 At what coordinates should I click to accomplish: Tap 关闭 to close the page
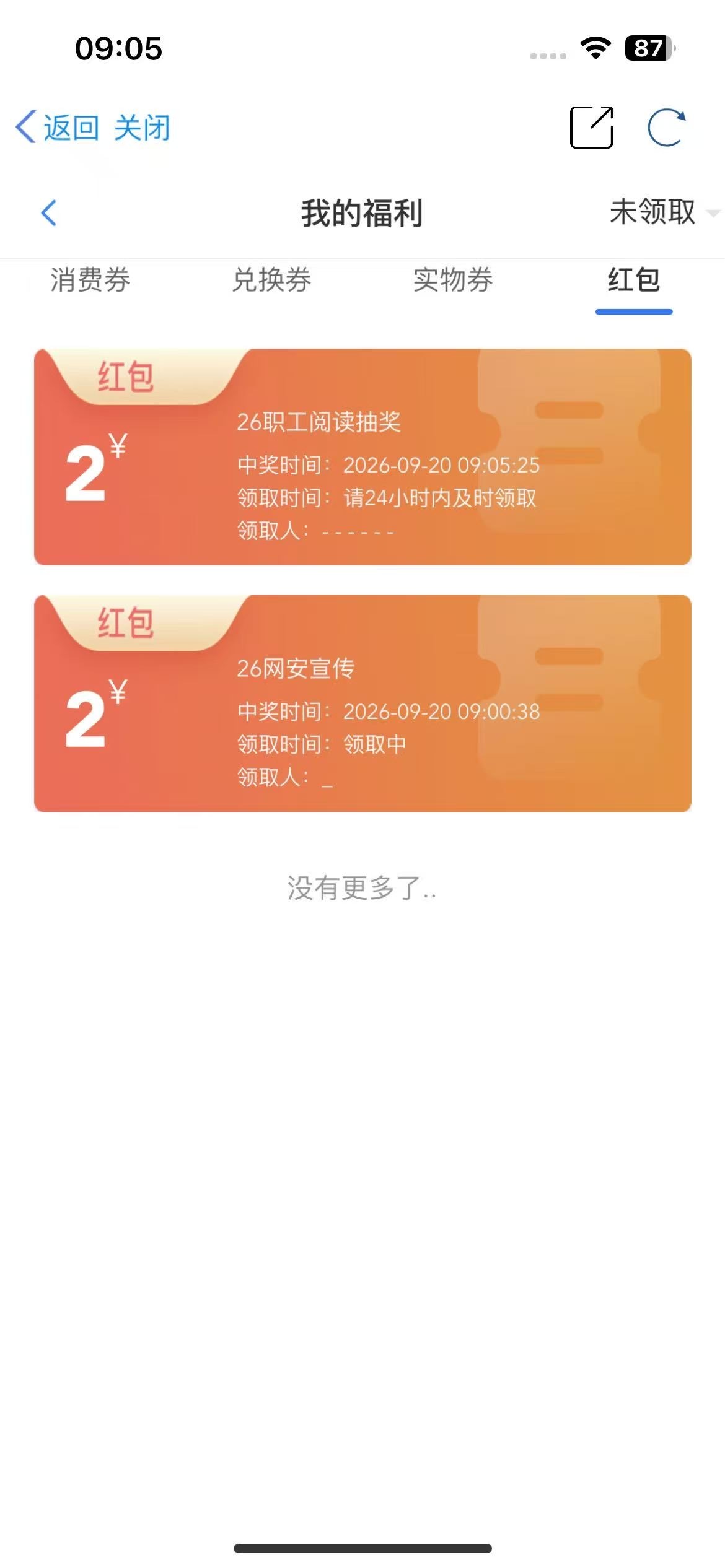click(142, 128)
